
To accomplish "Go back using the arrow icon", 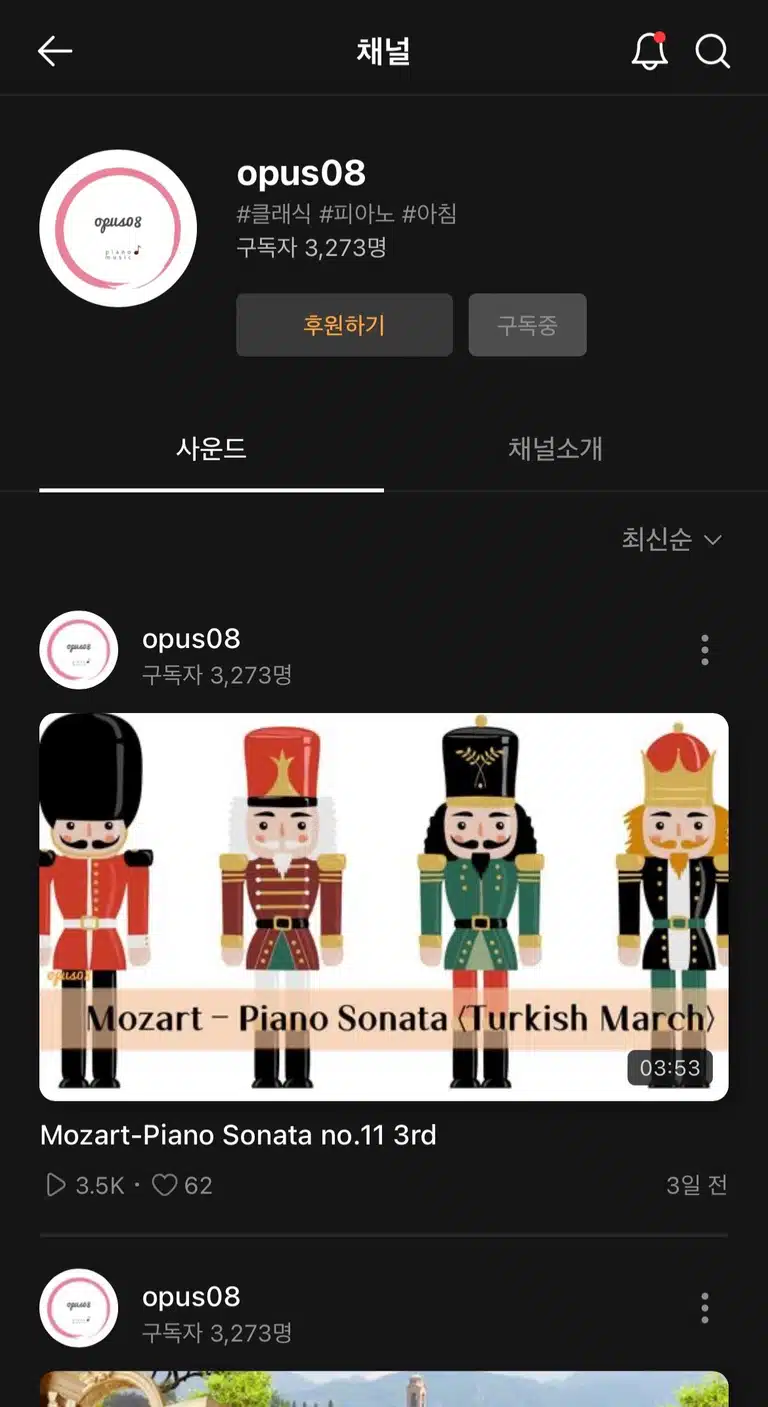I will click(55, 51).
